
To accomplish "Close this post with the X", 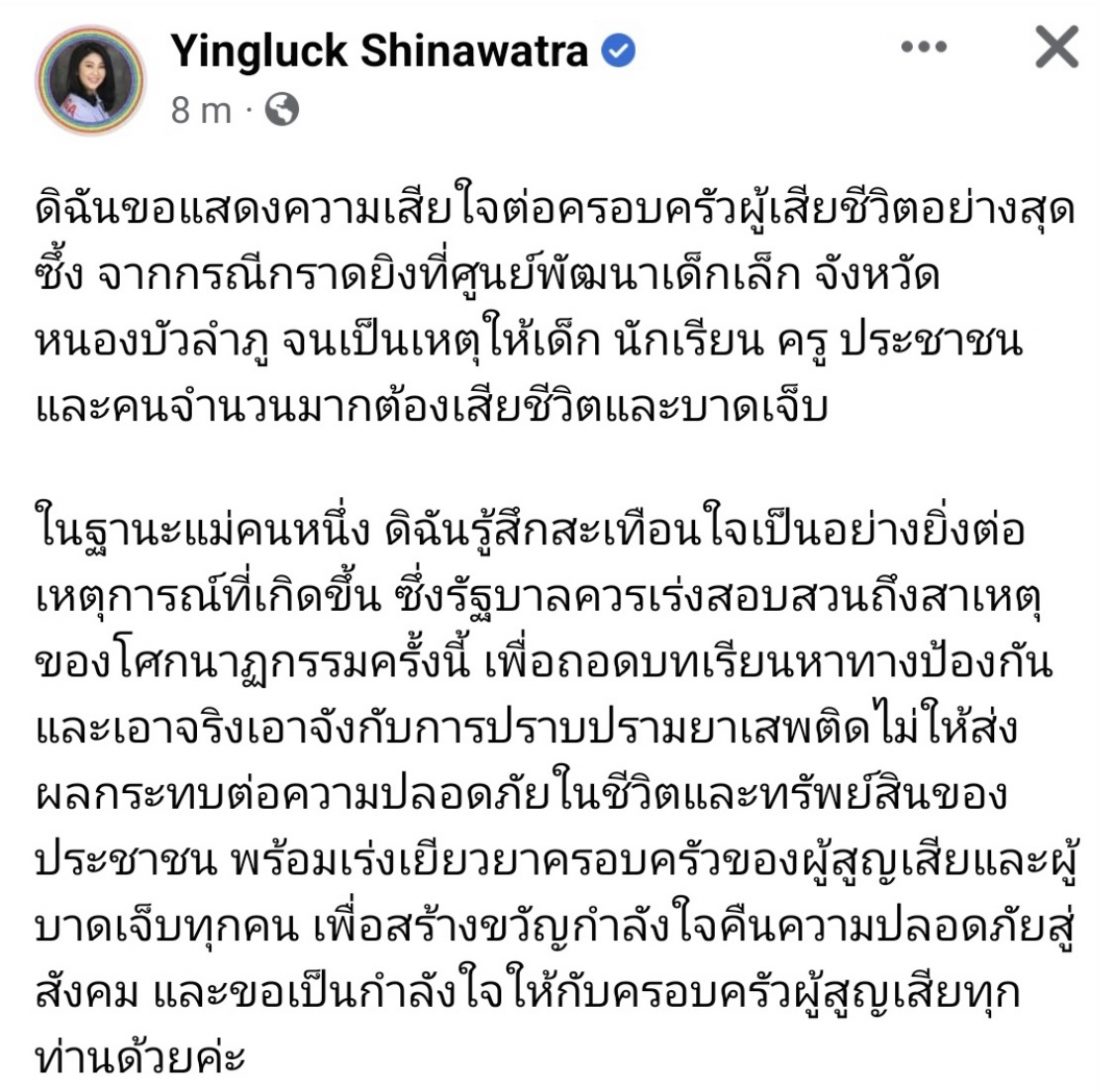I will click(x=1056, y=47).
